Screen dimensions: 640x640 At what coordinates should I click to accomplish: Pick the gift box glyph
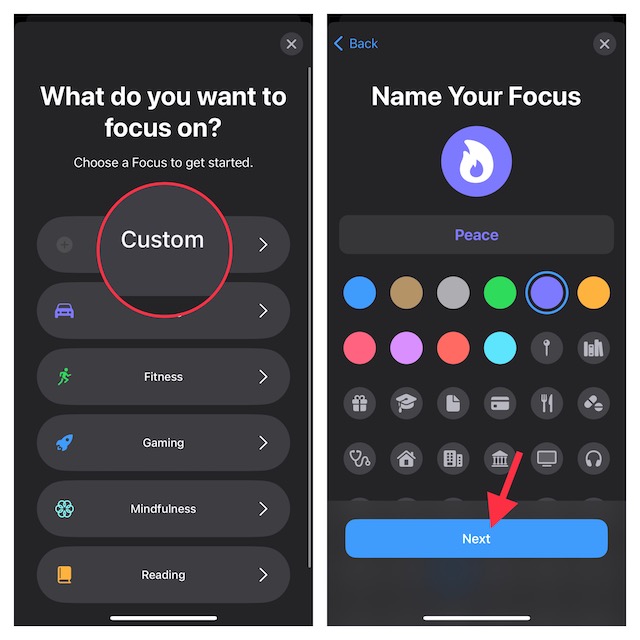point(360,403)
